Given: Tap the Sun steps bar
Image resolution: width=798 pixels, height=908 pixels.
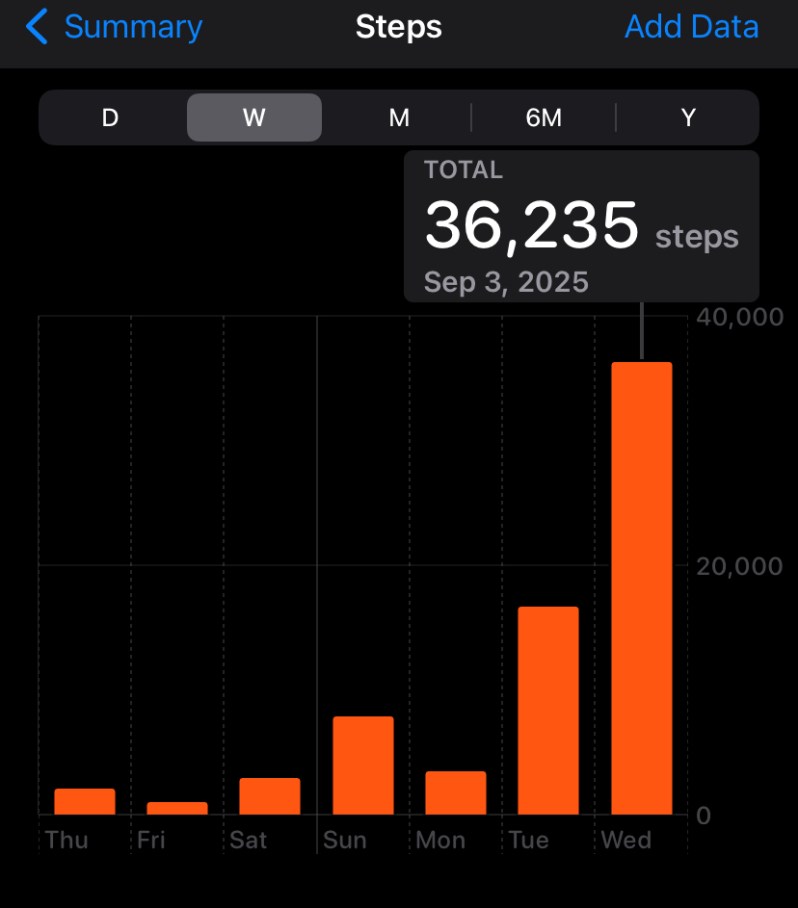Looking at the screenshot, I should click(x=363, y=765).
